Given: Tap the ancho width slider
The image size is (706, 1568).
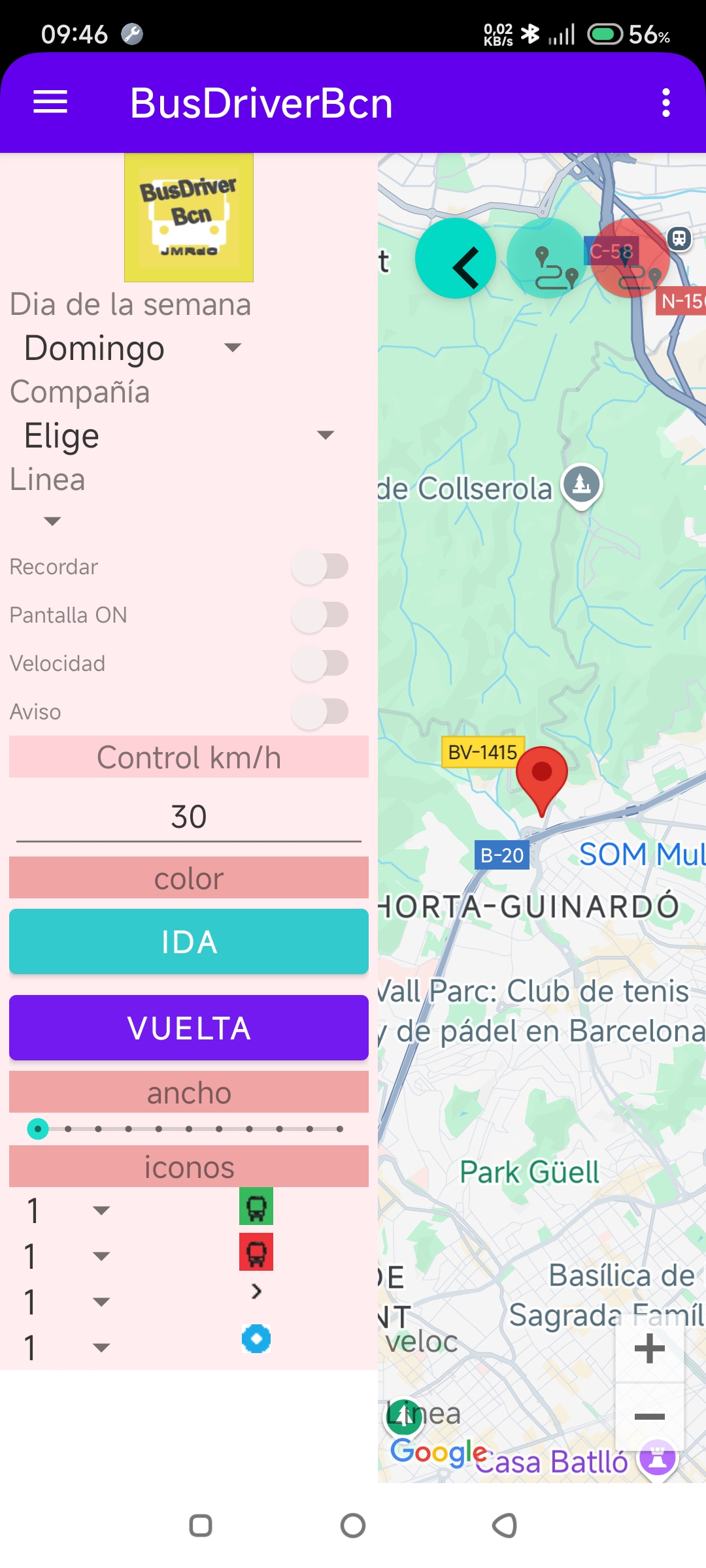Looking at the screenshot, I should (x=189, y=1128).
